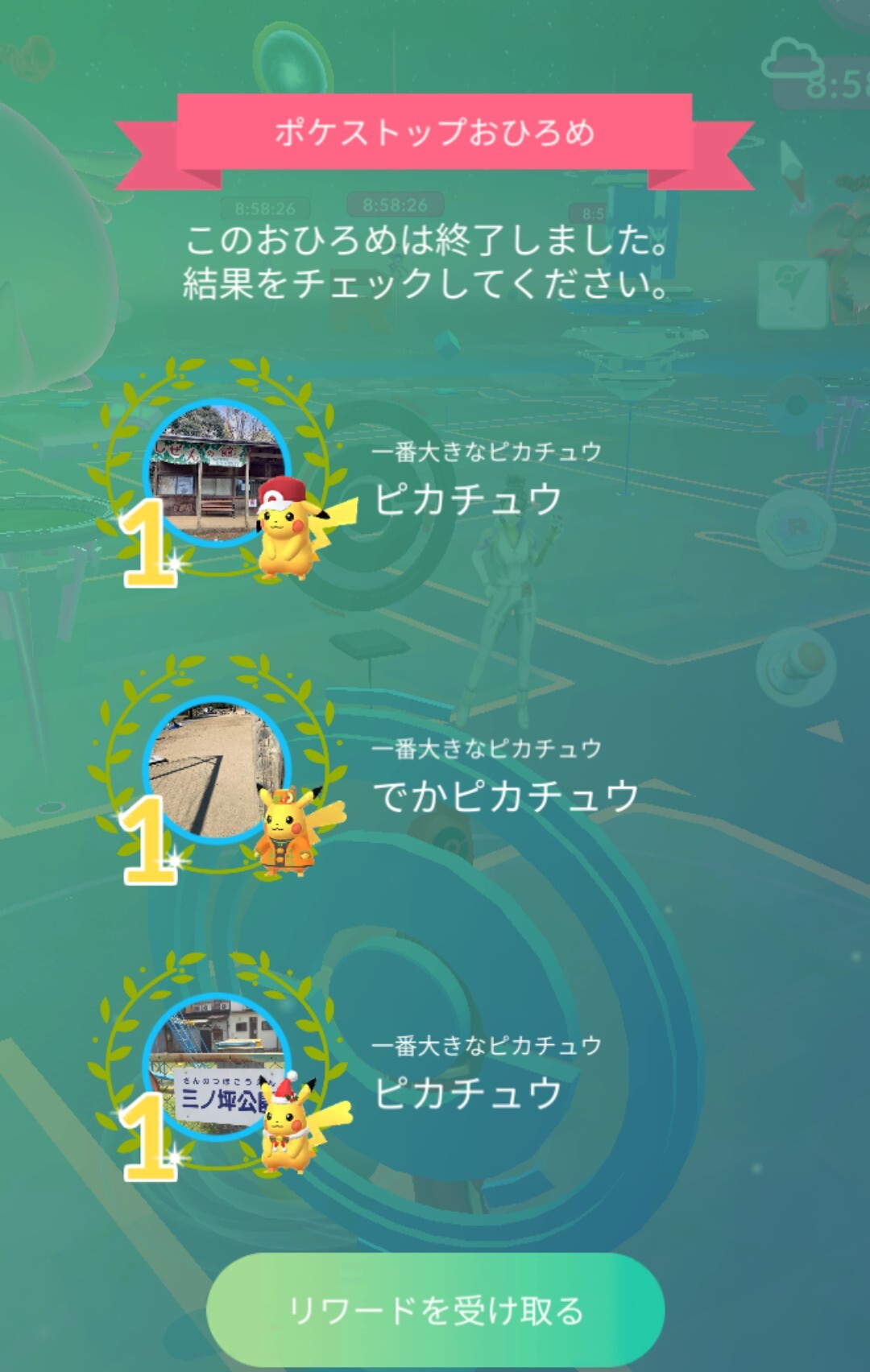Tap the リワードを受け取る button
870x1372 pixels.
coord(435,1311)
